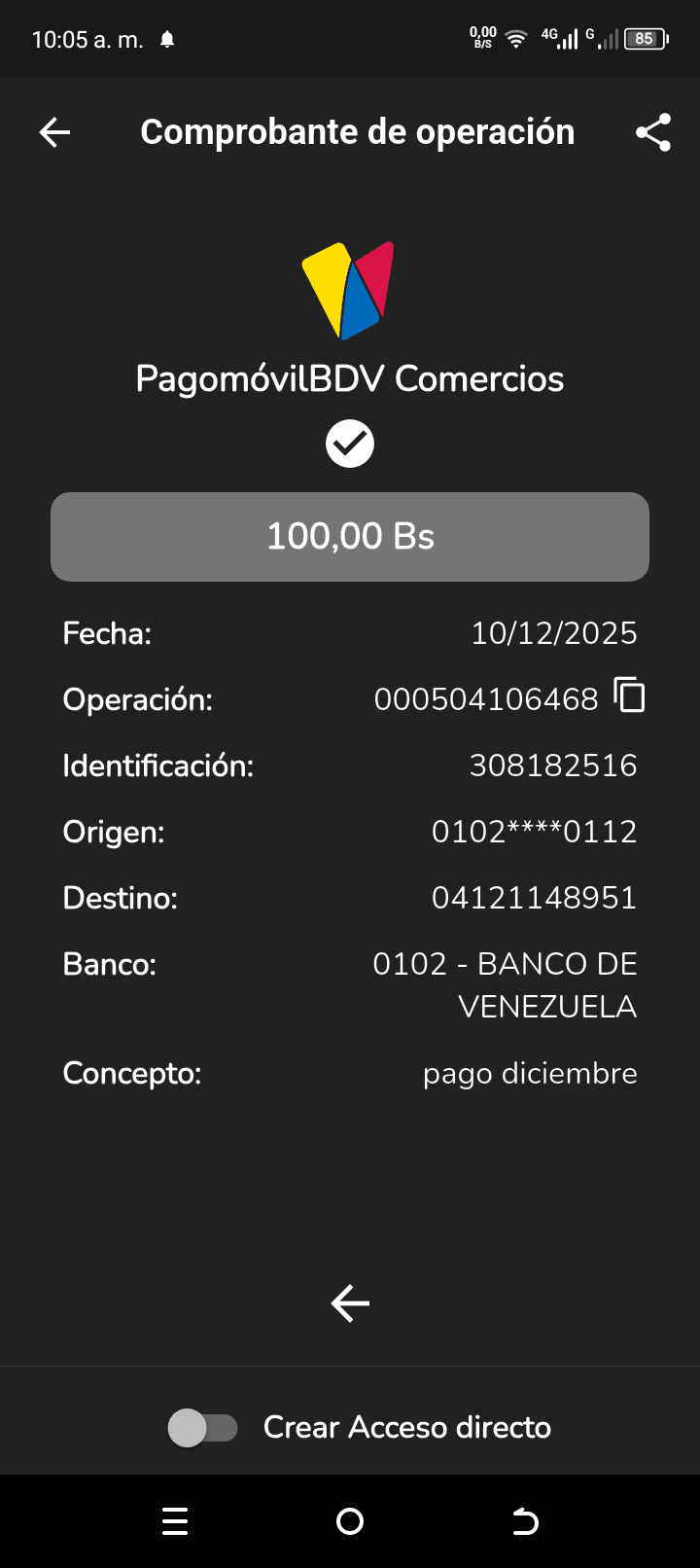The image size is (700, 1568).
Task: Go to the system home screen
Action: [x=350, y=1521]
